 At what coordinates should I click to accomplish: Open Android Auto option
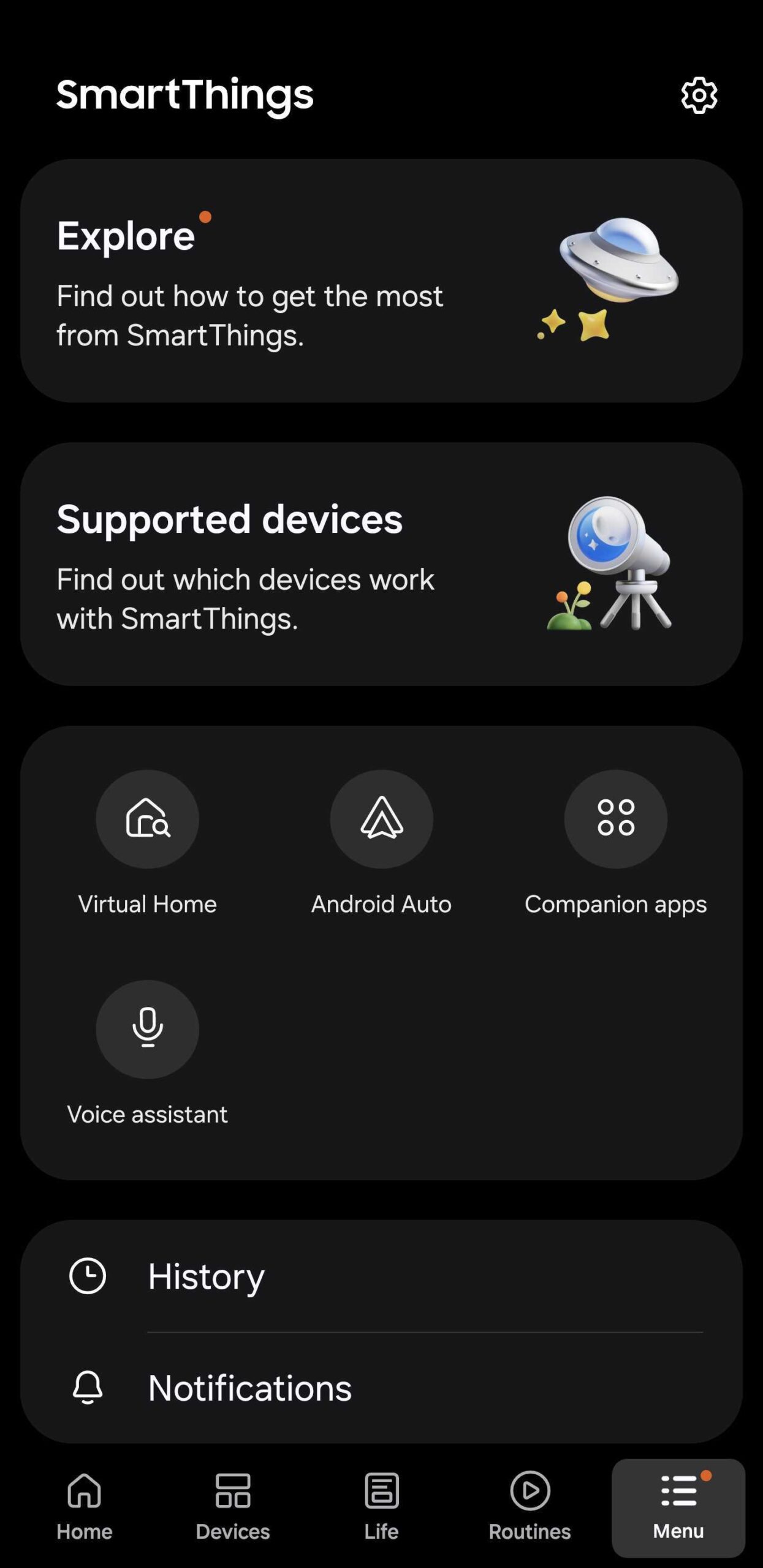381,819
